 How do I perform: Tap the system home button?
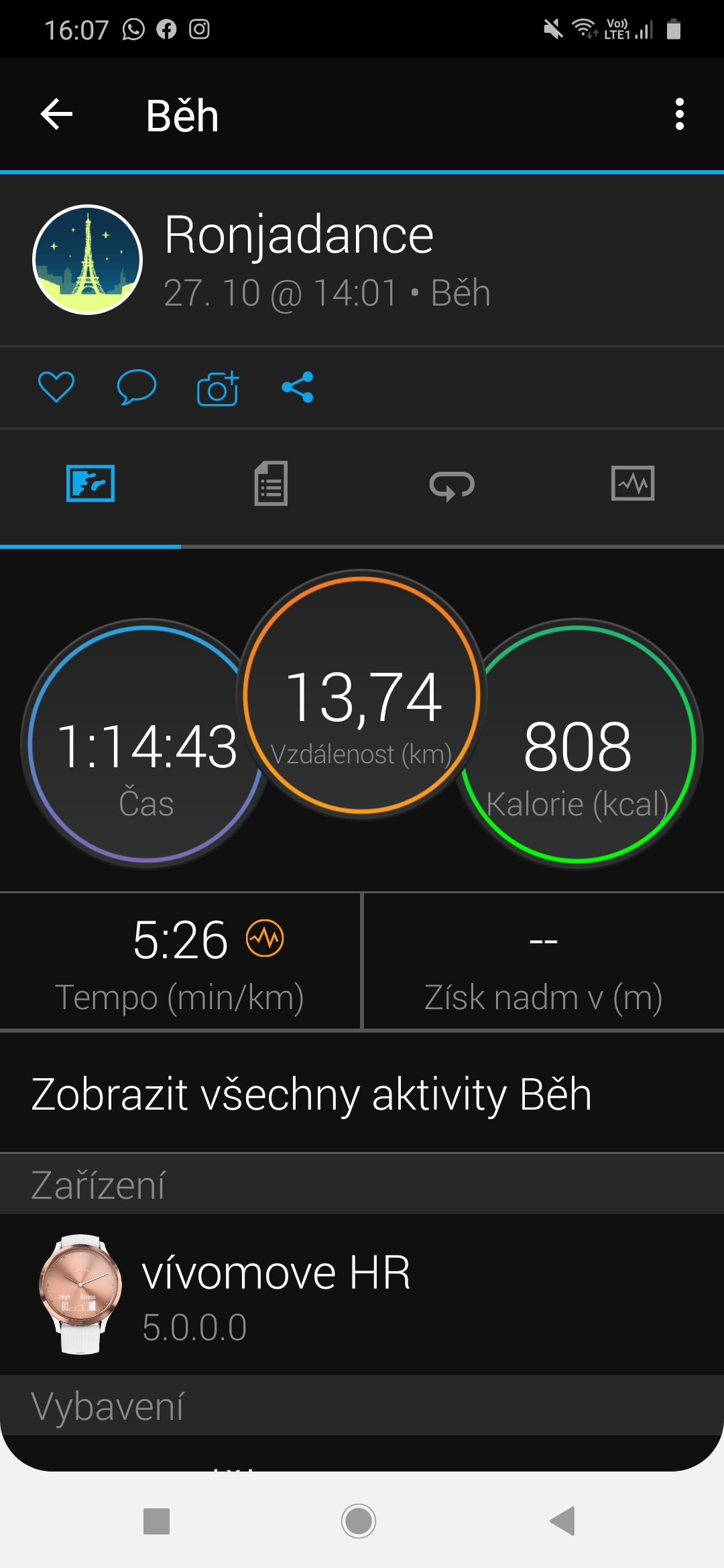coord(359,1521)
